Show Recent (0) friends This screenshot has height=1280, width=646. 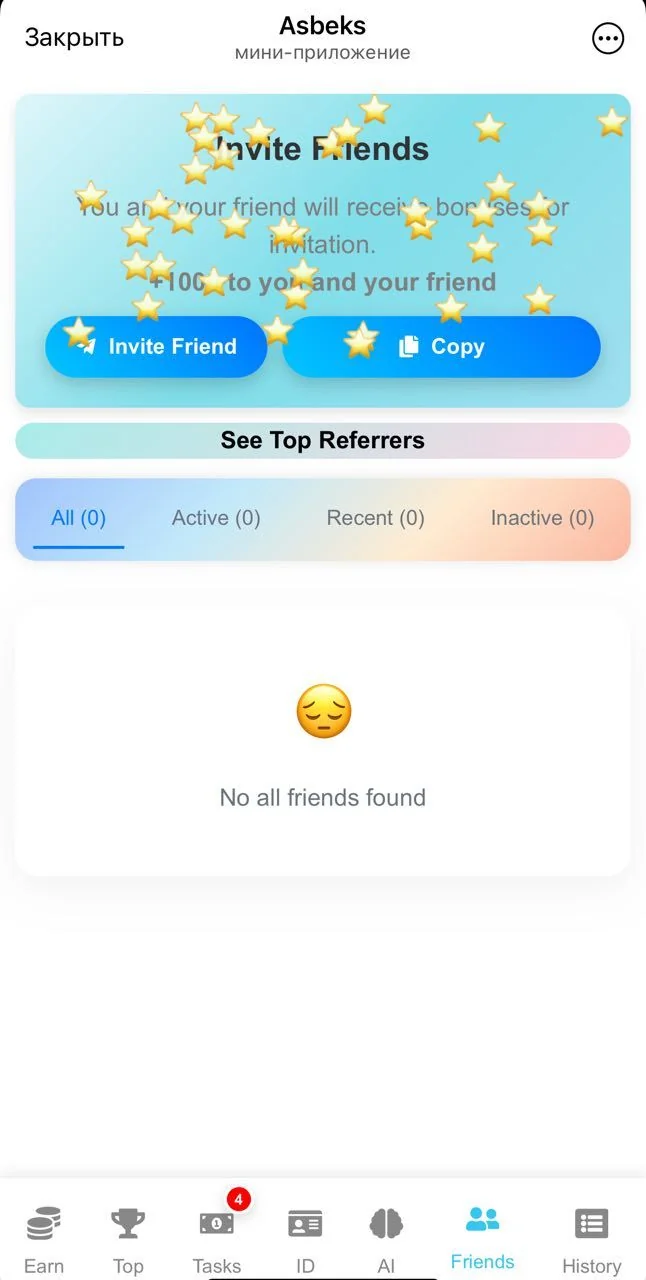pyautogui.click(x=376, y=518)
